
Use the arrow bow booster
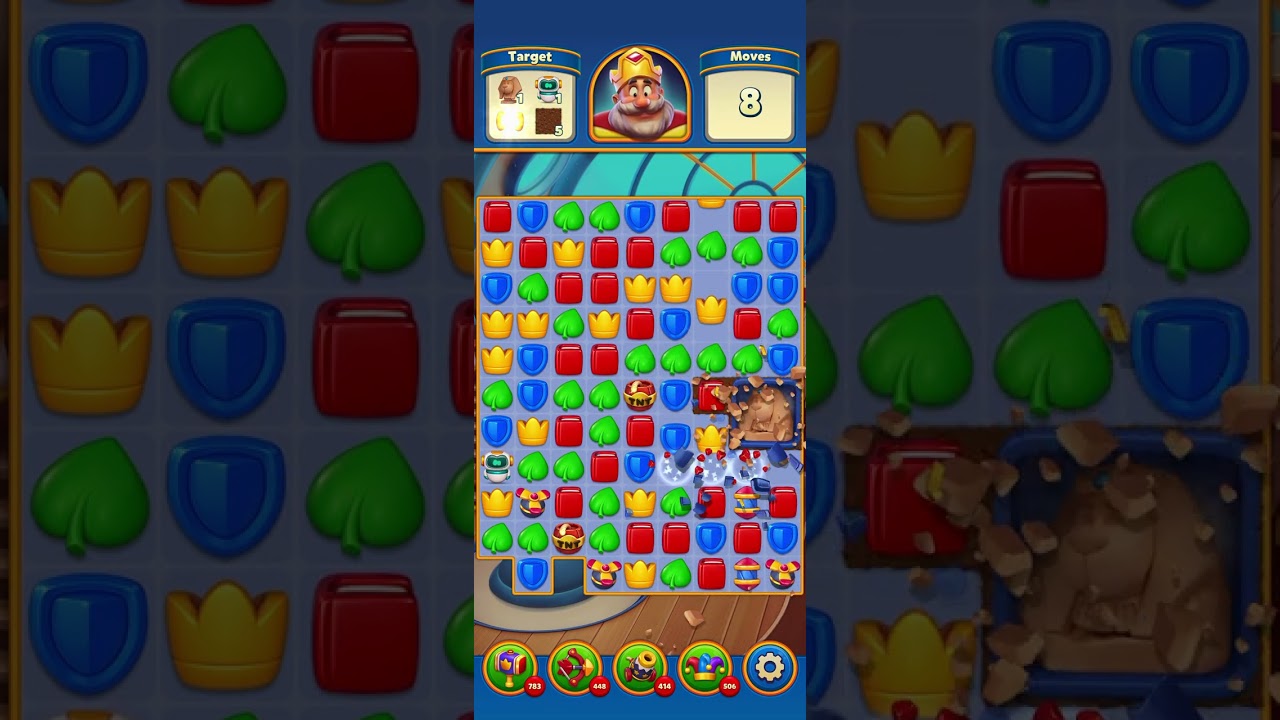[x=574, y=667]
